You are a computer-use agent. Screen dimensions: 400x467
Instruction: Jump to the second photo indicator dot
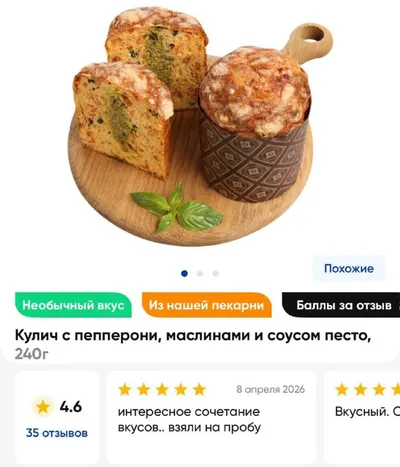click(x=200, y=274)
